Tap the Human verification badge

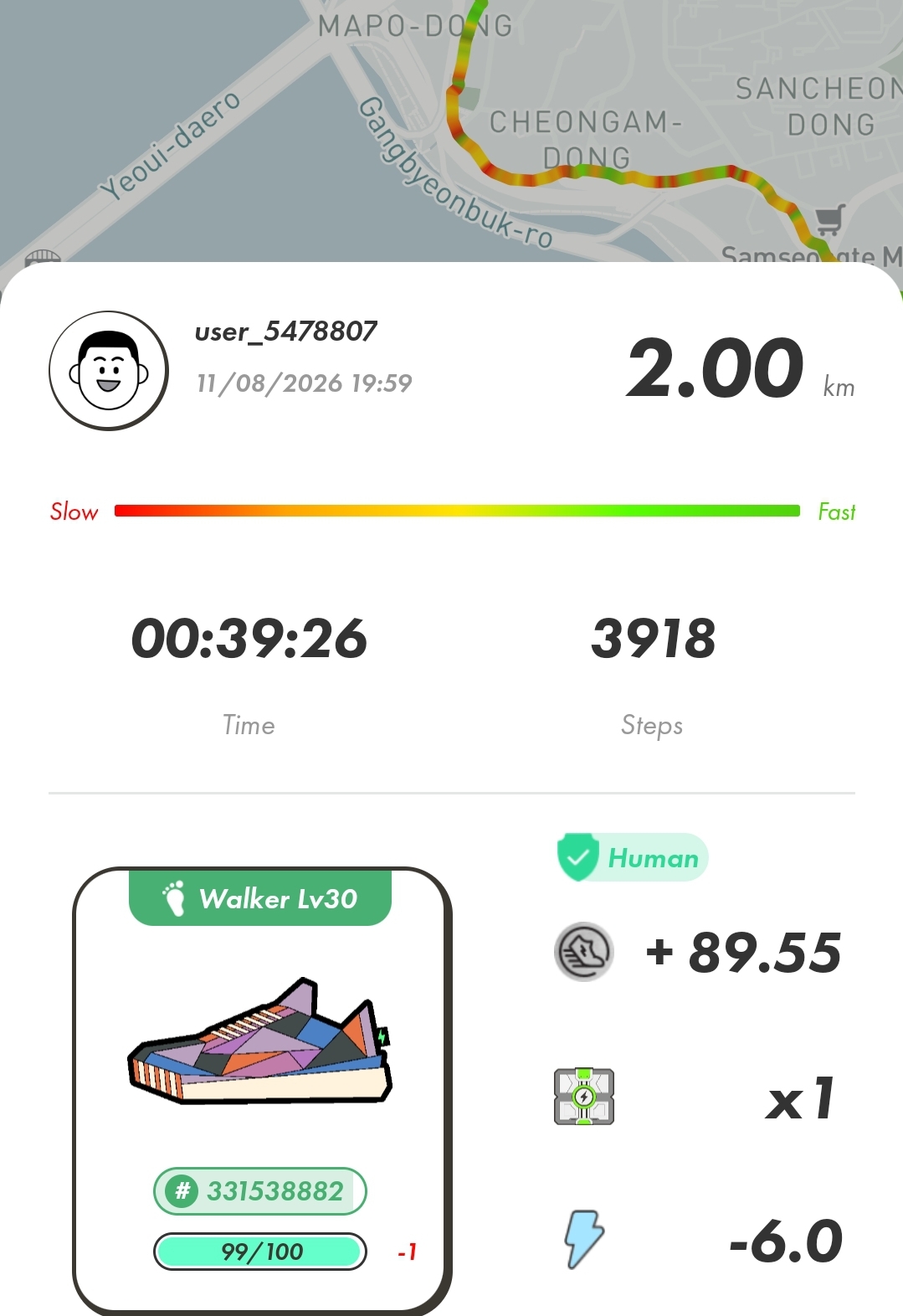point(633,857)
